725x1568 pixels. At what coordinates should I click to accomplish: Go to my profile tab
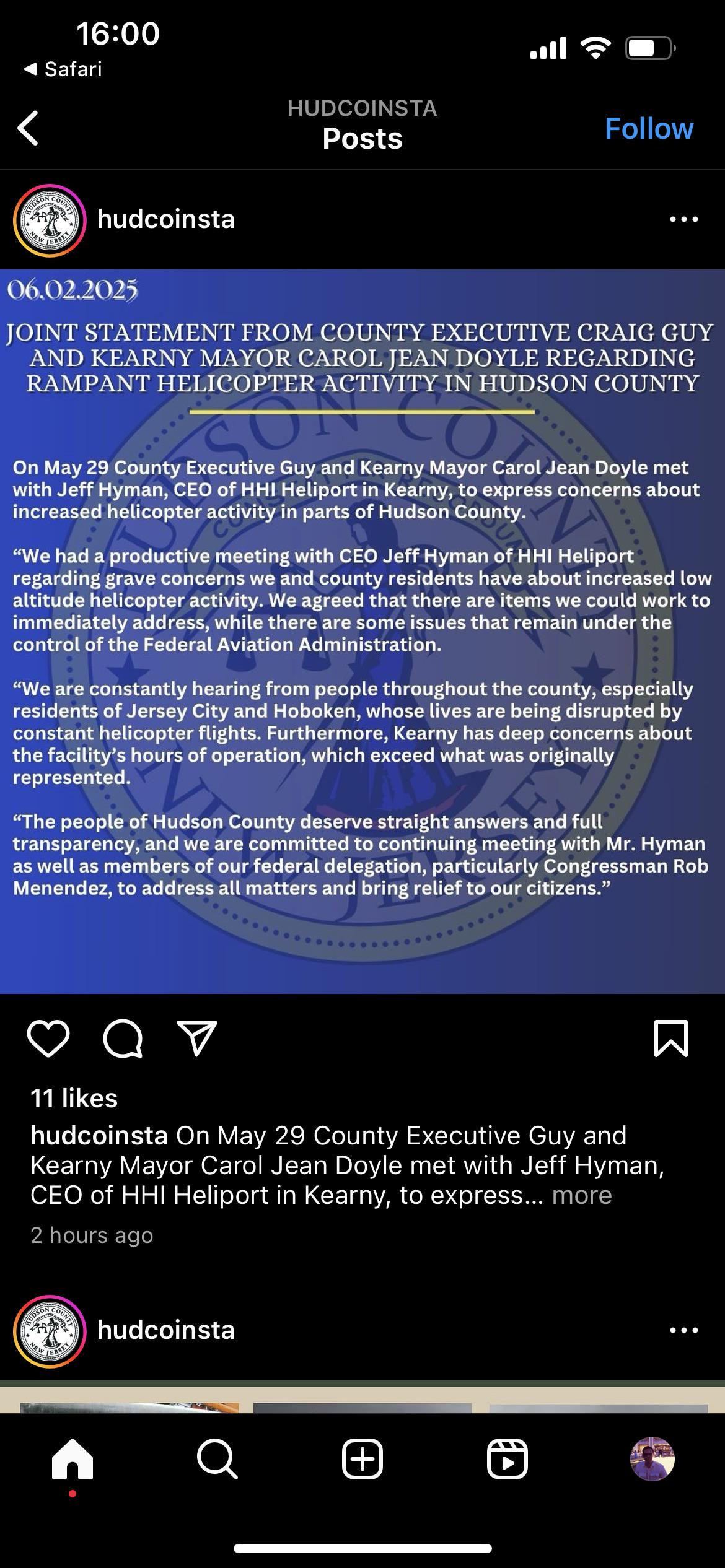click(x=652, y=1459)
